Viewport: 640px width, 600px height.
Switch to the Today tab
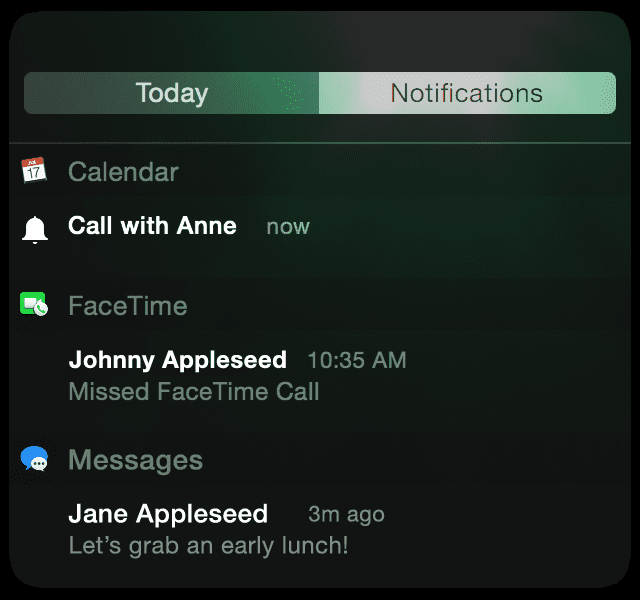(x=172, y=93)
